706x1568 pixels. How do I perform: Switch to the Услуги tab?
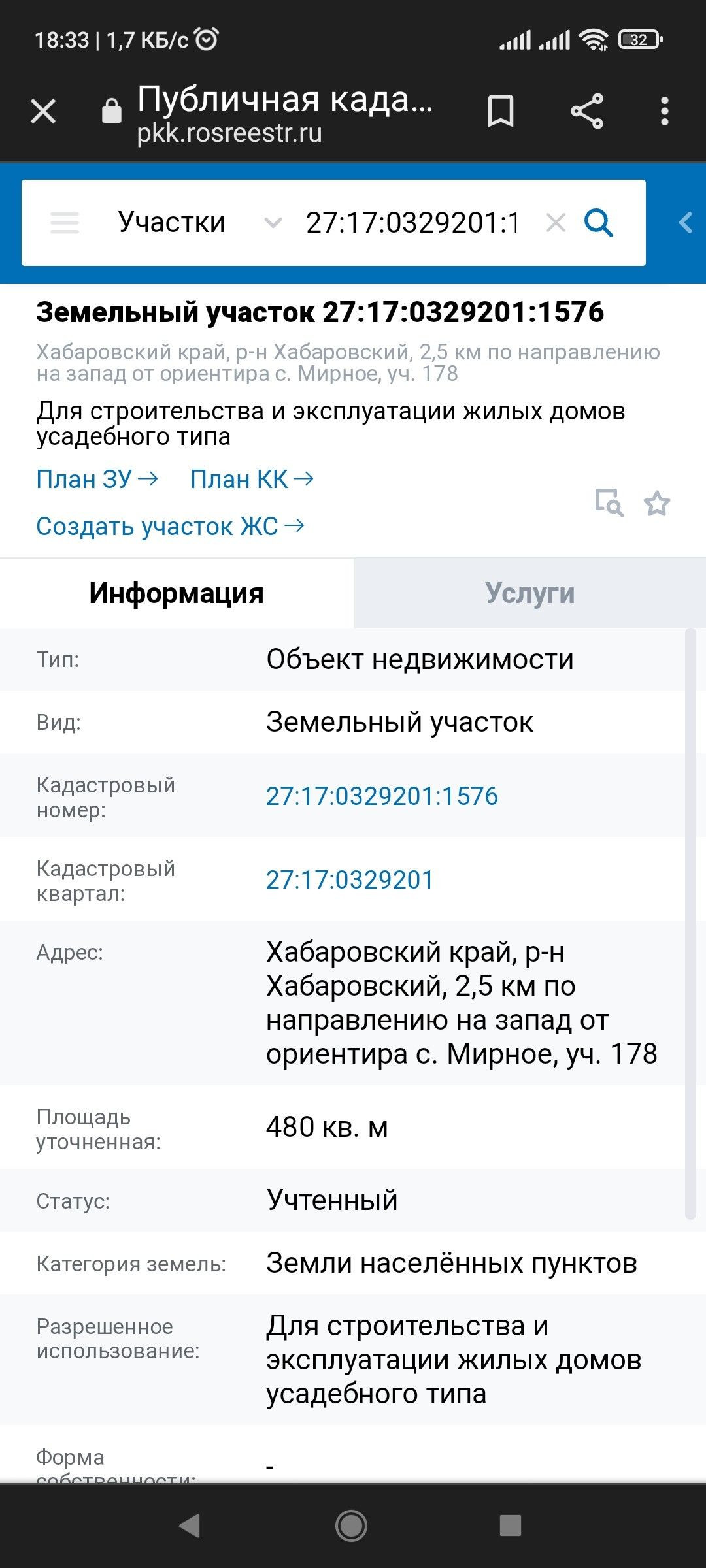(x=529, y=593)
